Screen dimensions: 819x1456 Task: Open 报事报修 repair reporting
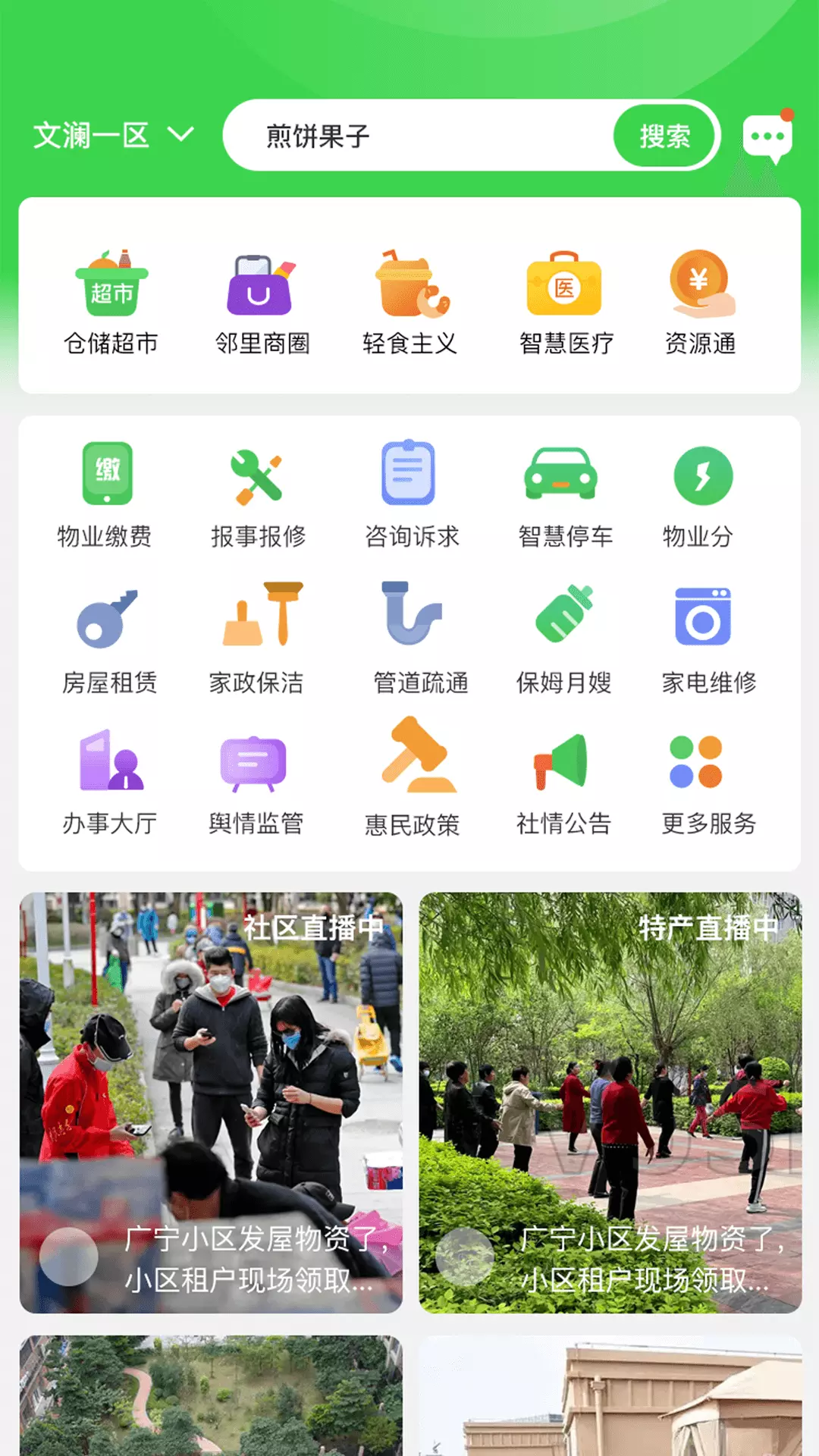(x=258, y=494)
